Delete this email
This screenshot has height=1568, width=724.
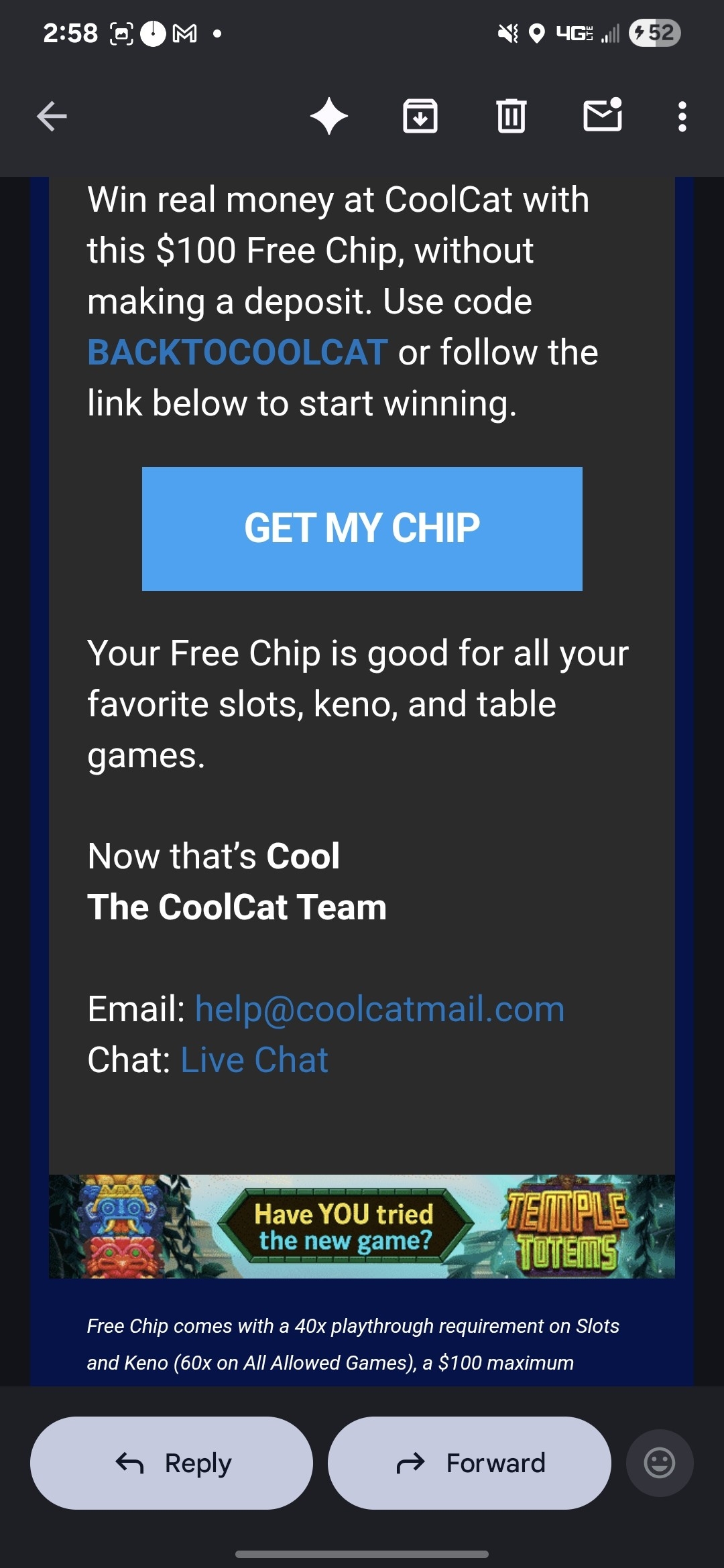pos(511,117)
